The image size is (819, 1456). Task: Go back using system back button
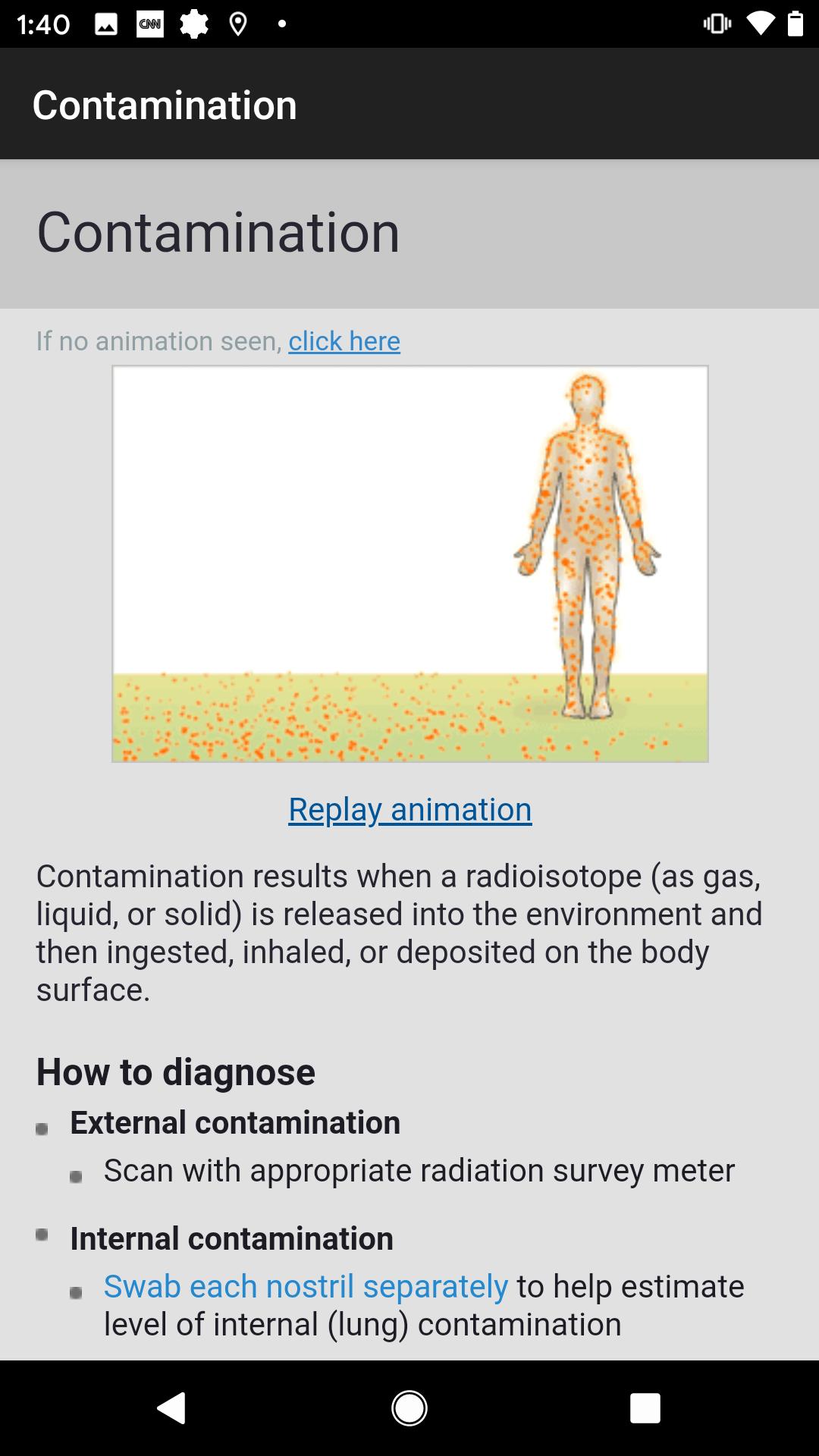171,1408
